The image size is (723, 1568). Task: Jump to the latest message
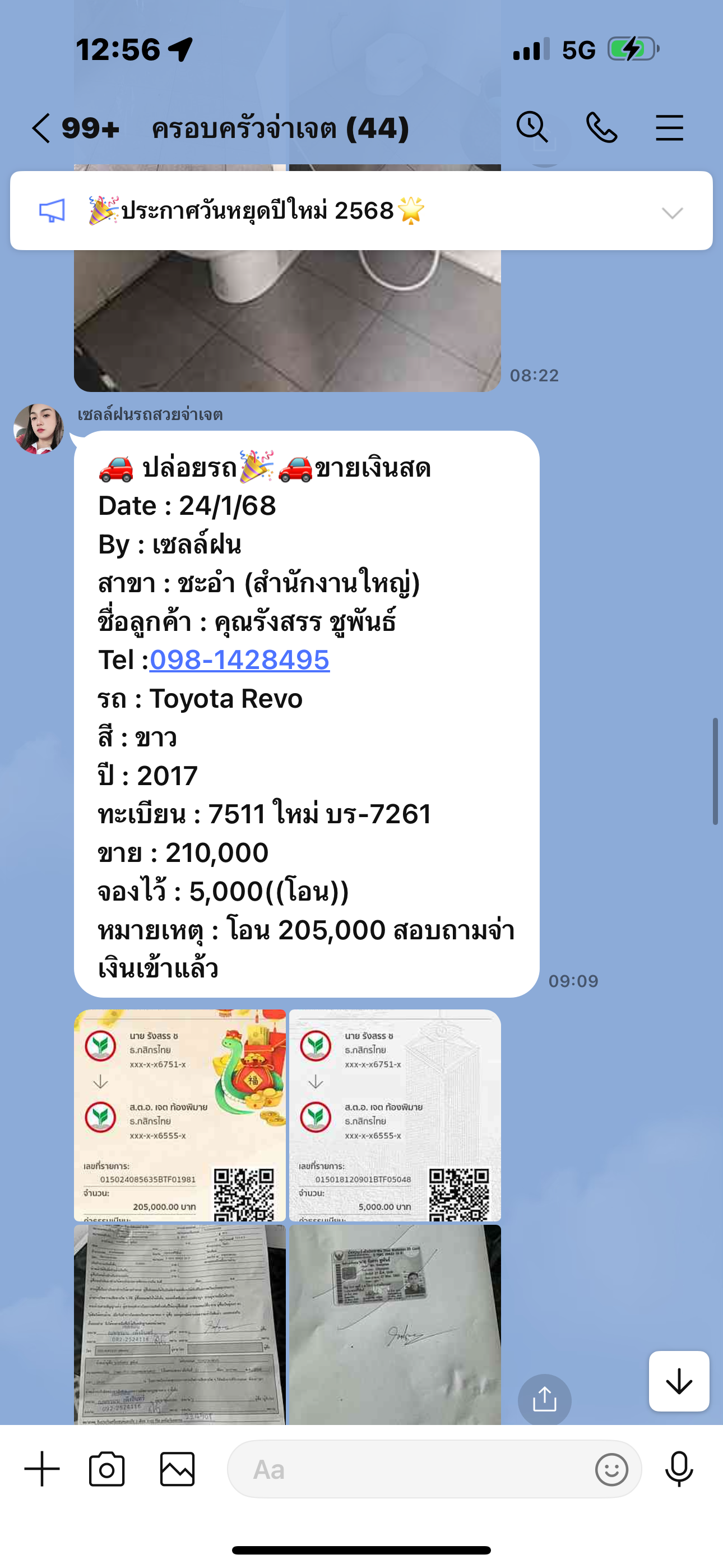(679, 1381)
